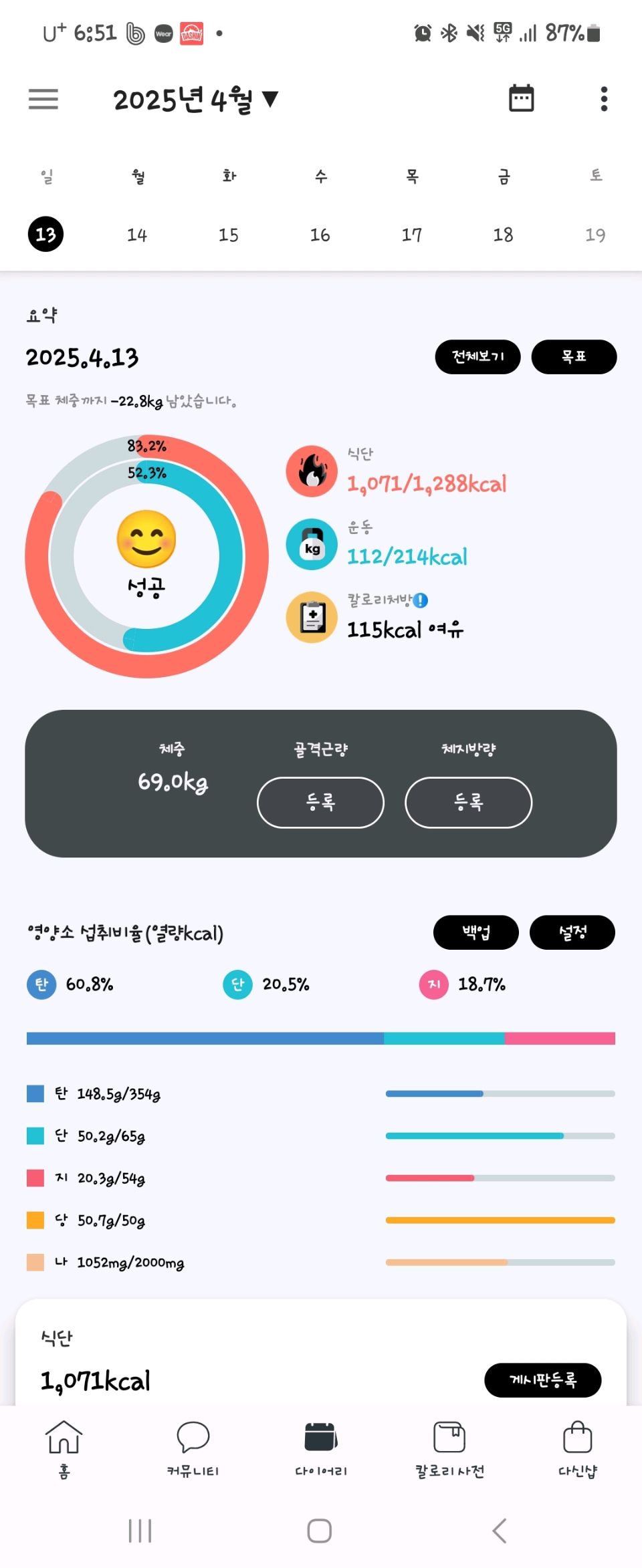The image size is (642, 1568).
Task: Open the 설정 button for nutrient ratio
Action: (x=572, y=932)
